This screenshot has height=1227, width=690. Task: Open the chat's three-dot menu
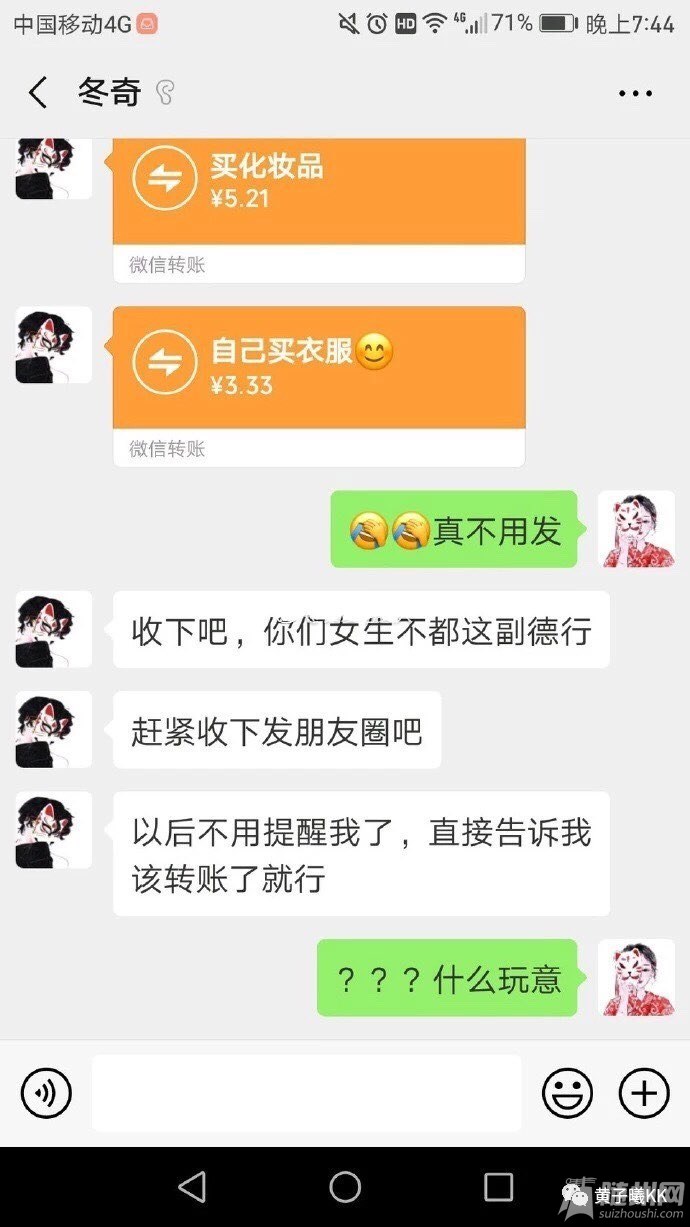coord(635,94)
